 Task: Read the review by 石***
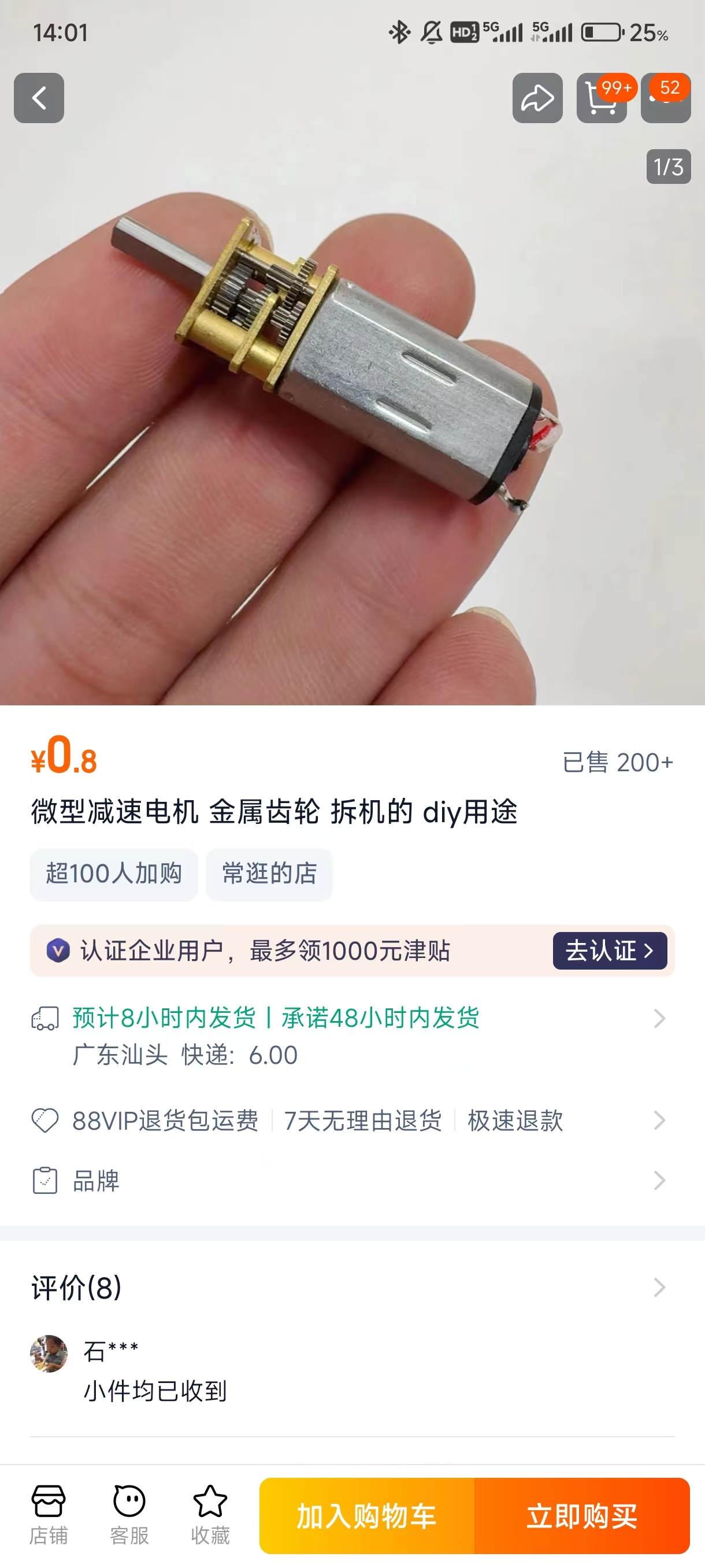tap(155, 1391)
